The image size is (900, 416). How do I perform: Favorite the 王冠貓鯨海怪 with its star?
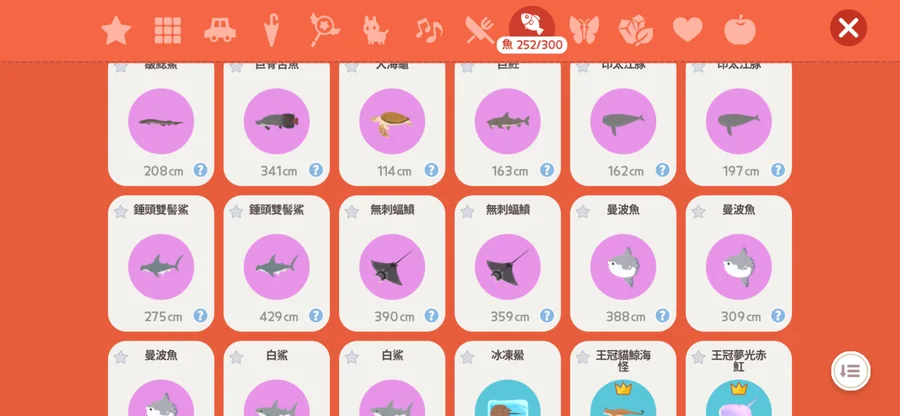click(583, 357)
